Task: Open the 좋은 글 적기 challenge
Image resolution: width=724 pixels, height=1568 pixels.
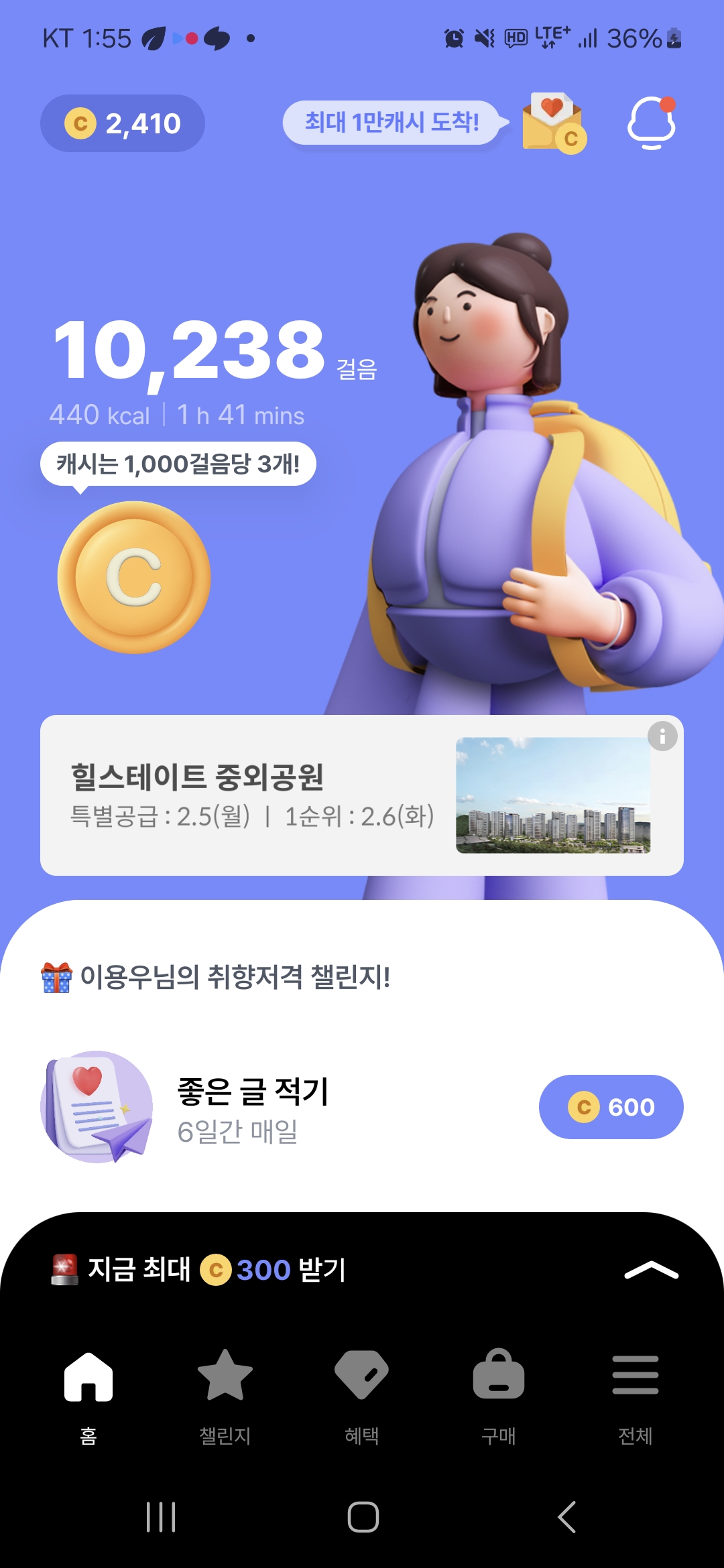Action: 252,1107
